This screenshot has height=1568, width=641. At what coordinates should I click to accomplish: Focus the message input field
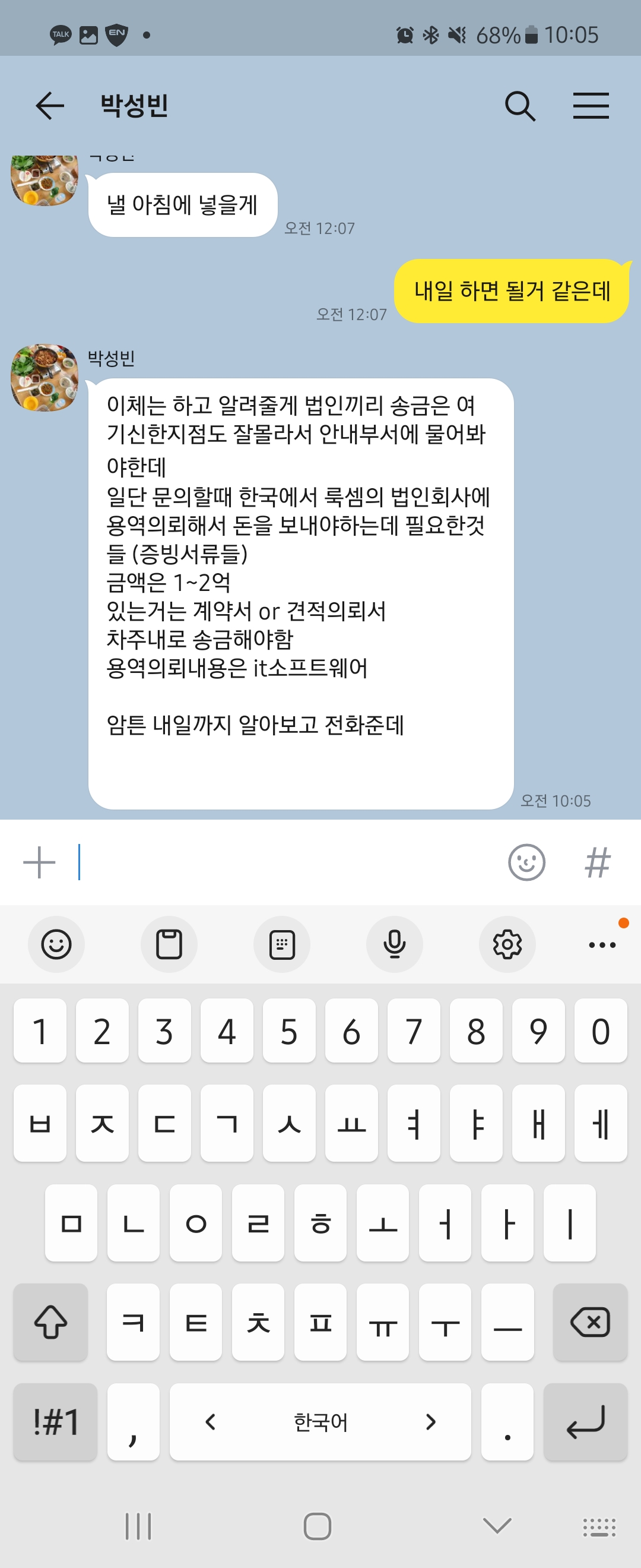(x=286, y=862)
